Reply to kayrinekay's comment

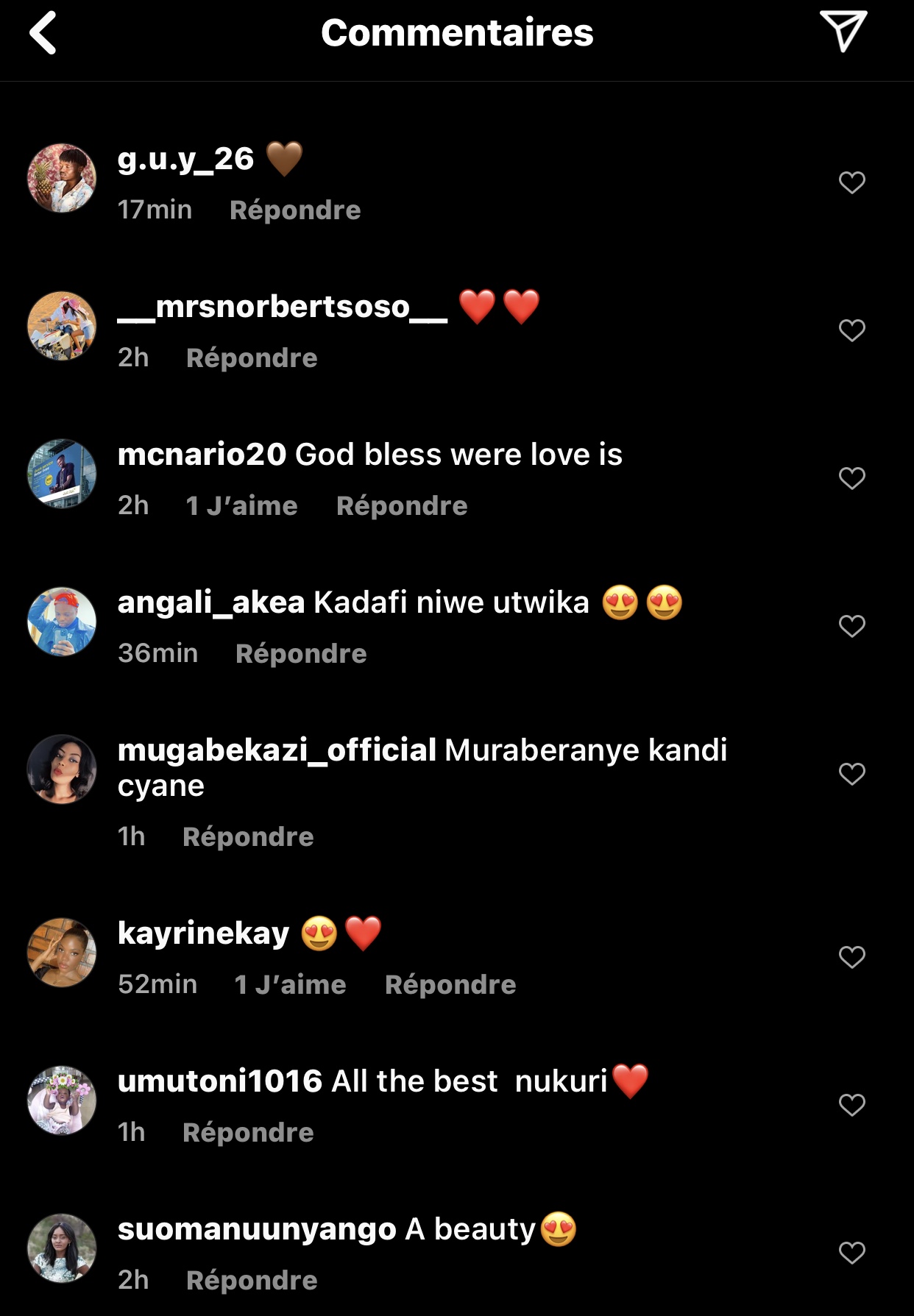click(450, 985)
